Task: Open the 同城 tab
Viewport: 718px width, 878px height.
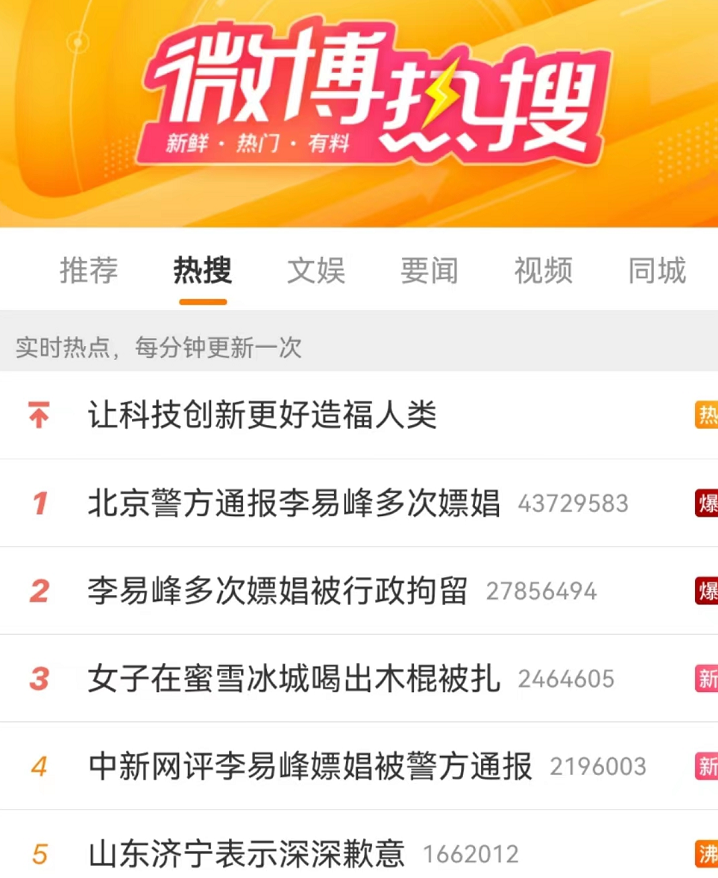Action: [657, 270]
